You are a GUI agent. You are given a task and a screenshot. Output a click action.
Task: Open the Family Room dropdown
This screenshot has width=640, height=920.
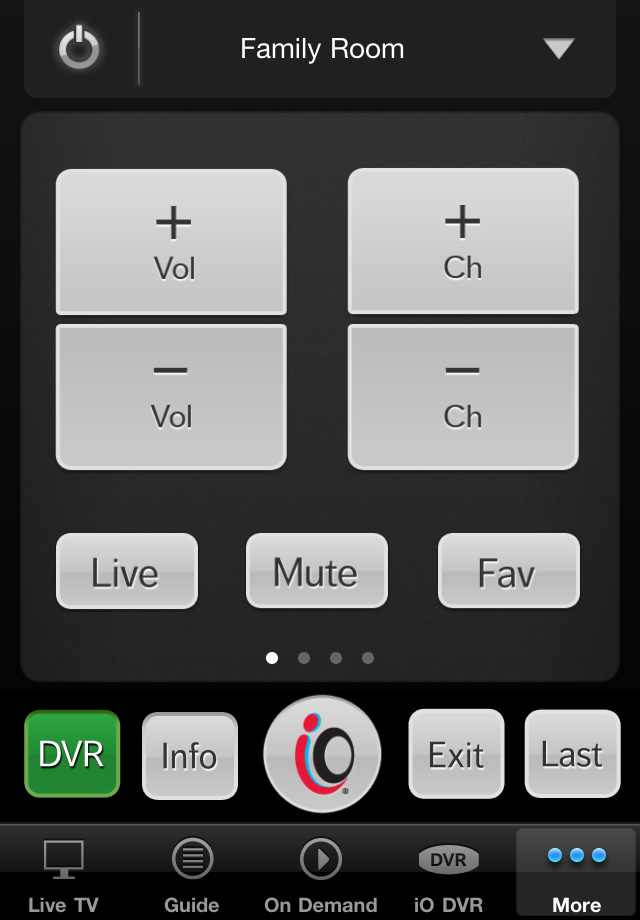pos(558,48)
